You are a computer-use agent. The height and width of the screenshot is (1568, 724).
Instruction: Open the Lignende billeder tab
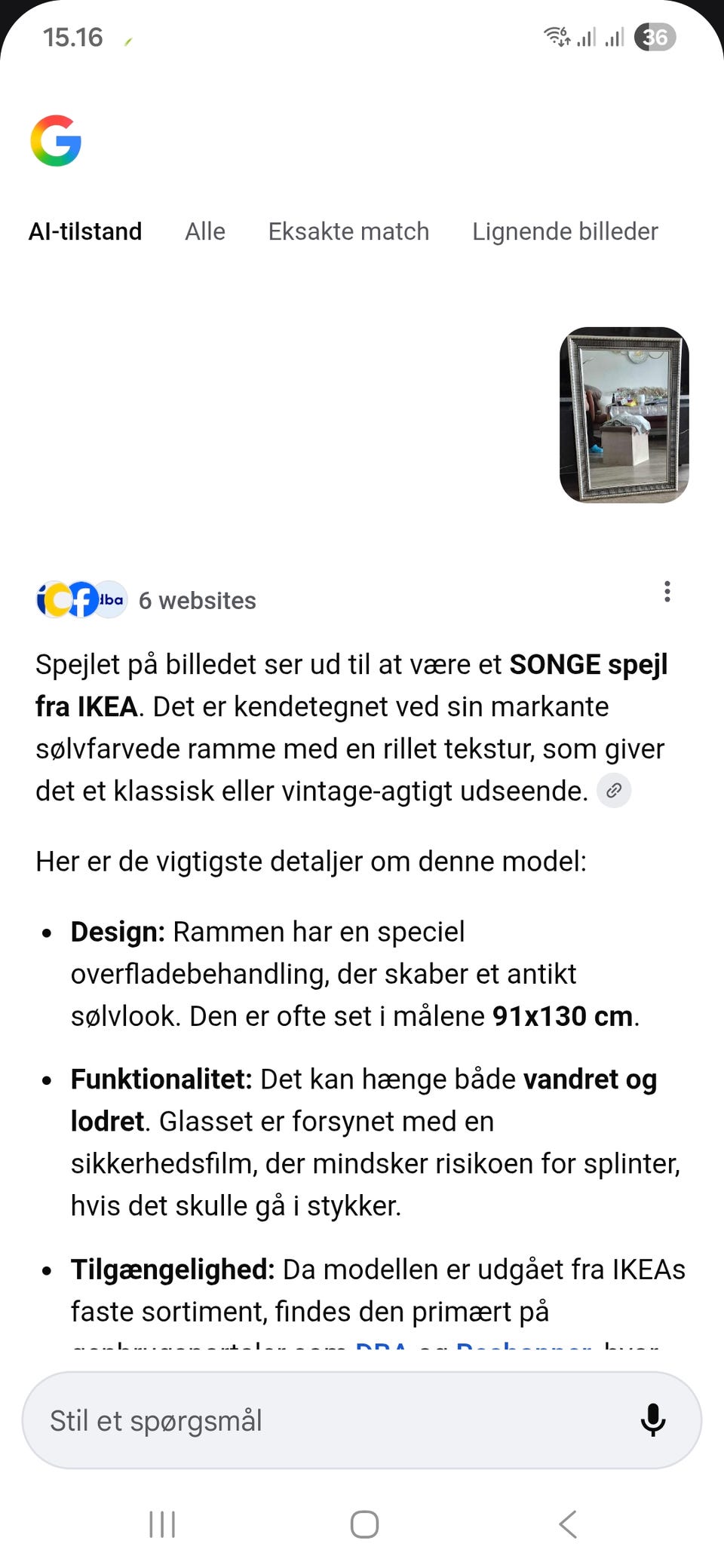coord(565,231)
